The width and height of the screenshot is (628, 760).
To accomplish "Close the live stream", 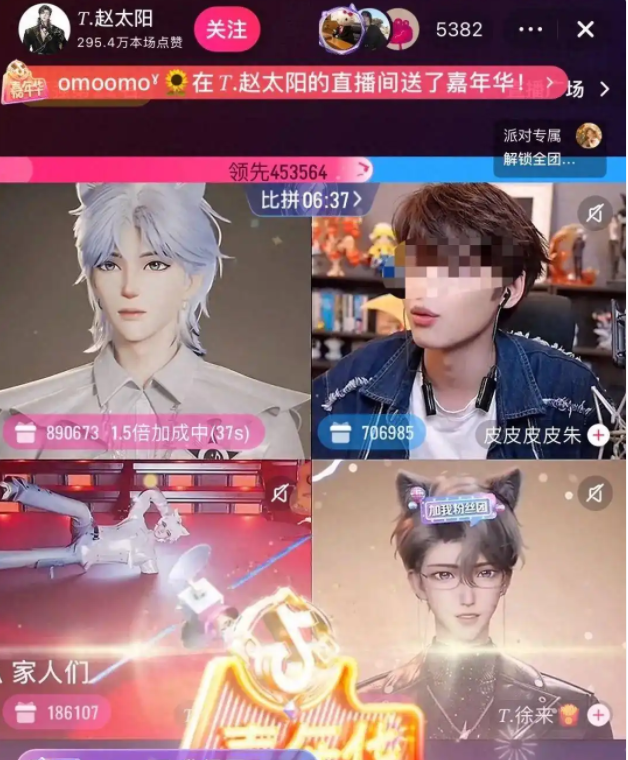I will point(586,29).
